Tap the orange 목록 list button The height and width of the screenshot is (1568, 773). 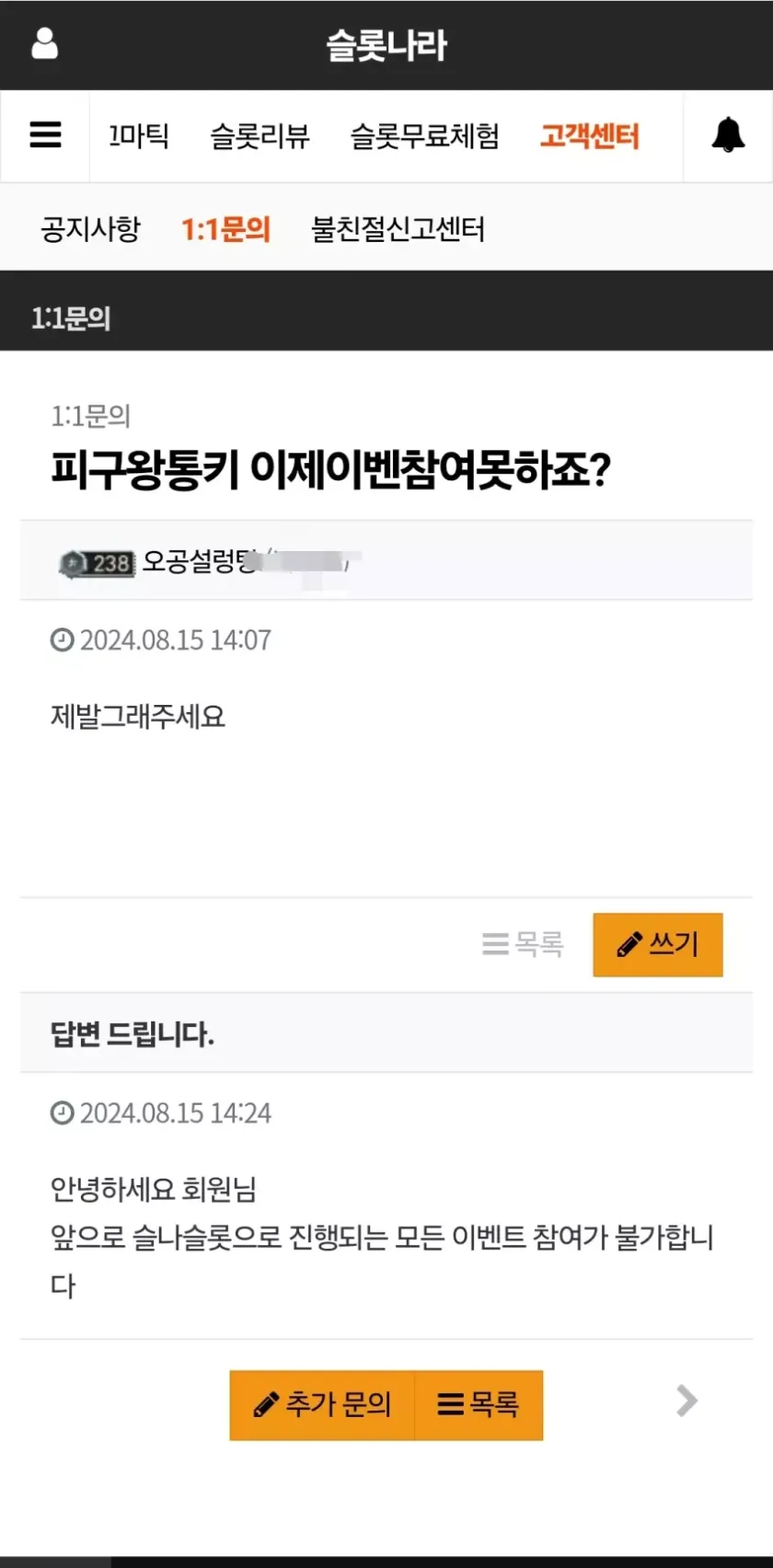tap(479, 1404)
